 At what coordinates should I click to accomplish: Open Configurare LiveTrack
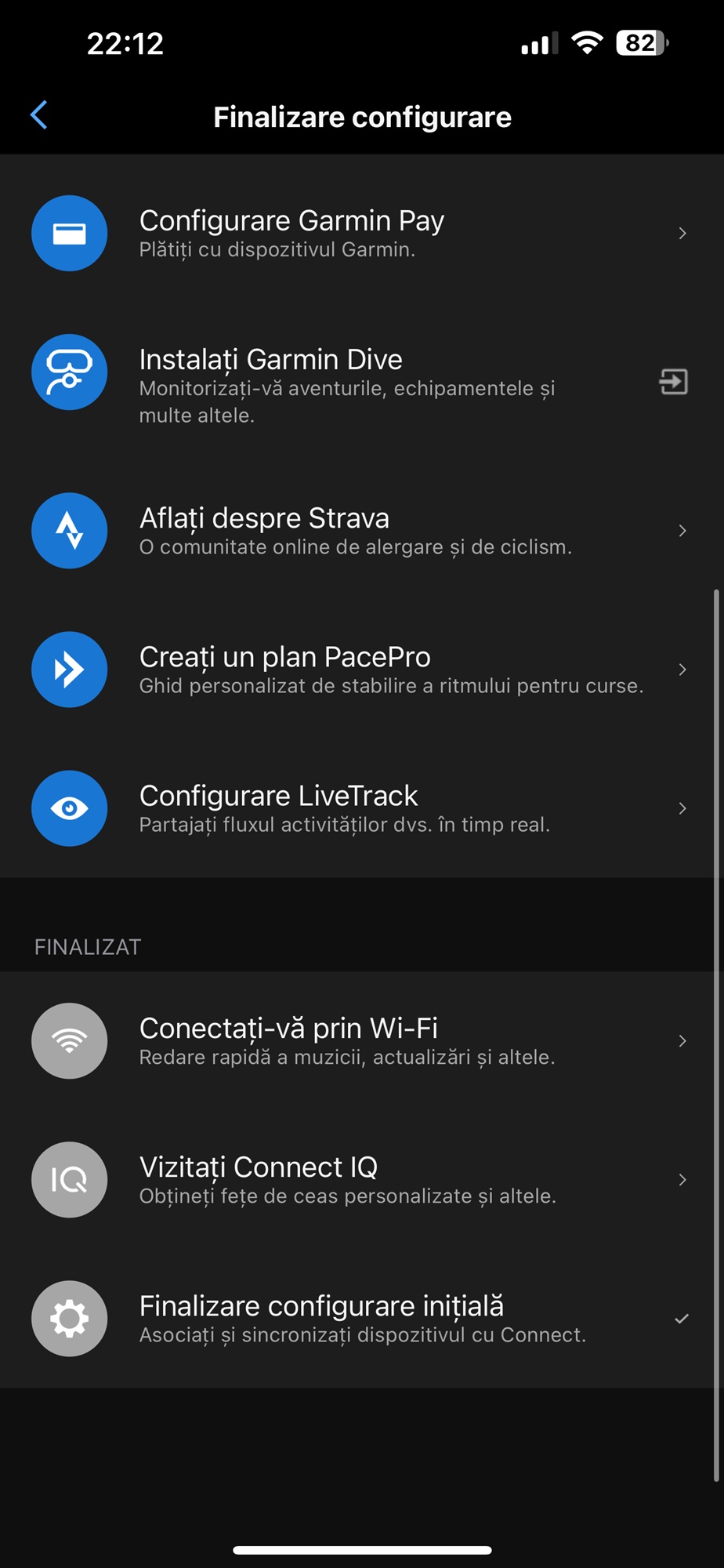tap(362, 808)
